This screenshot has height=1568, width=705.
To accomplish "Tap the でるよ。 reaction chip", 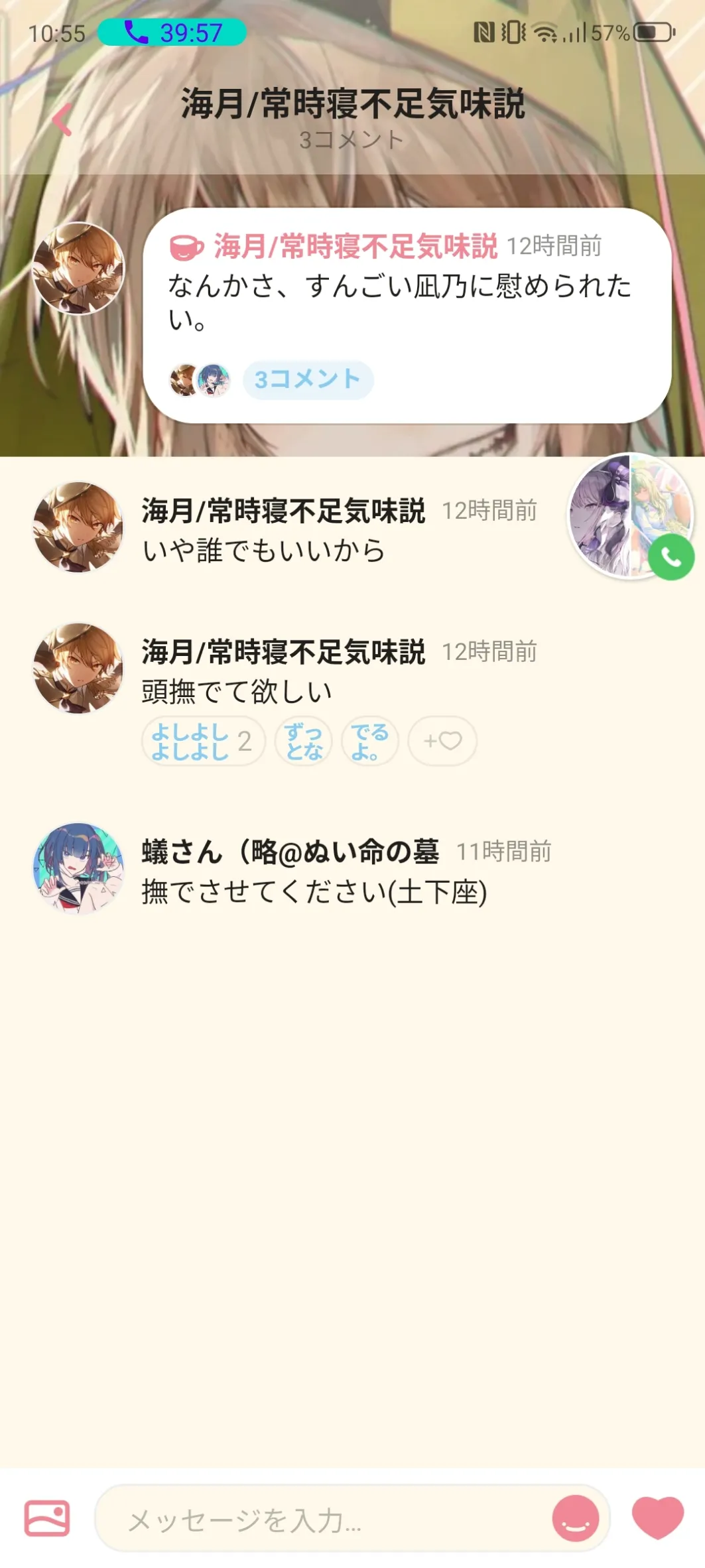I will tap(369, 742).
